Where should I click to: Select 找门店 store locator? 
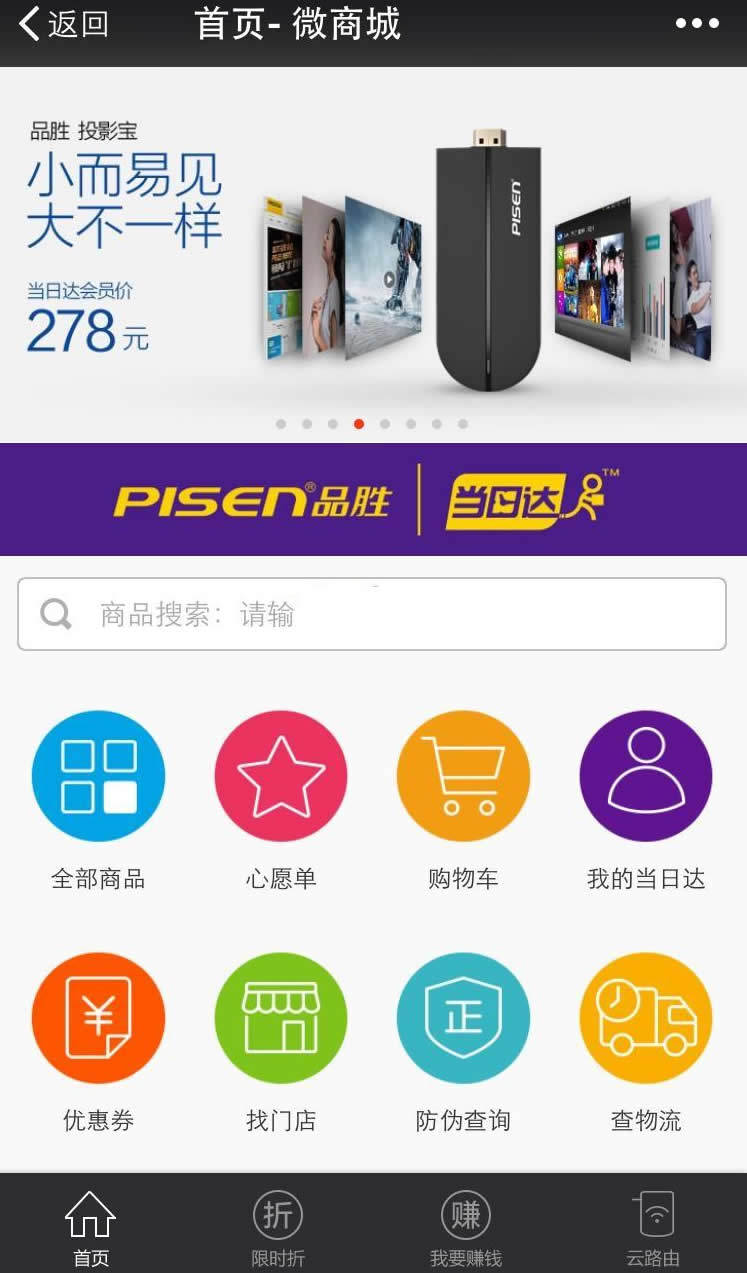(x=281, y=1018)
